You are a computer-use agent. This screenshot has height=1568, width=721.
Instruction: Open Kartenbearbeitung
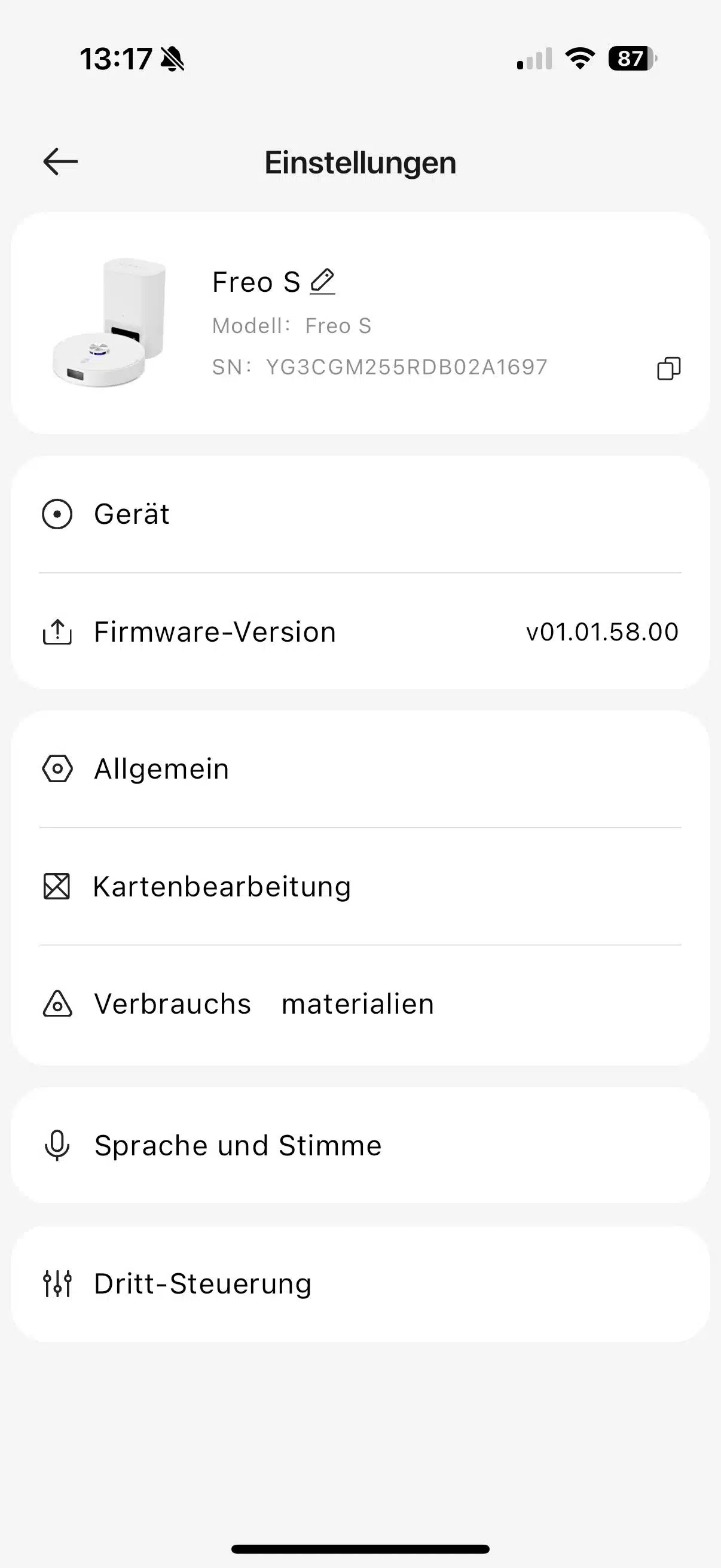[x=360, y=886]
